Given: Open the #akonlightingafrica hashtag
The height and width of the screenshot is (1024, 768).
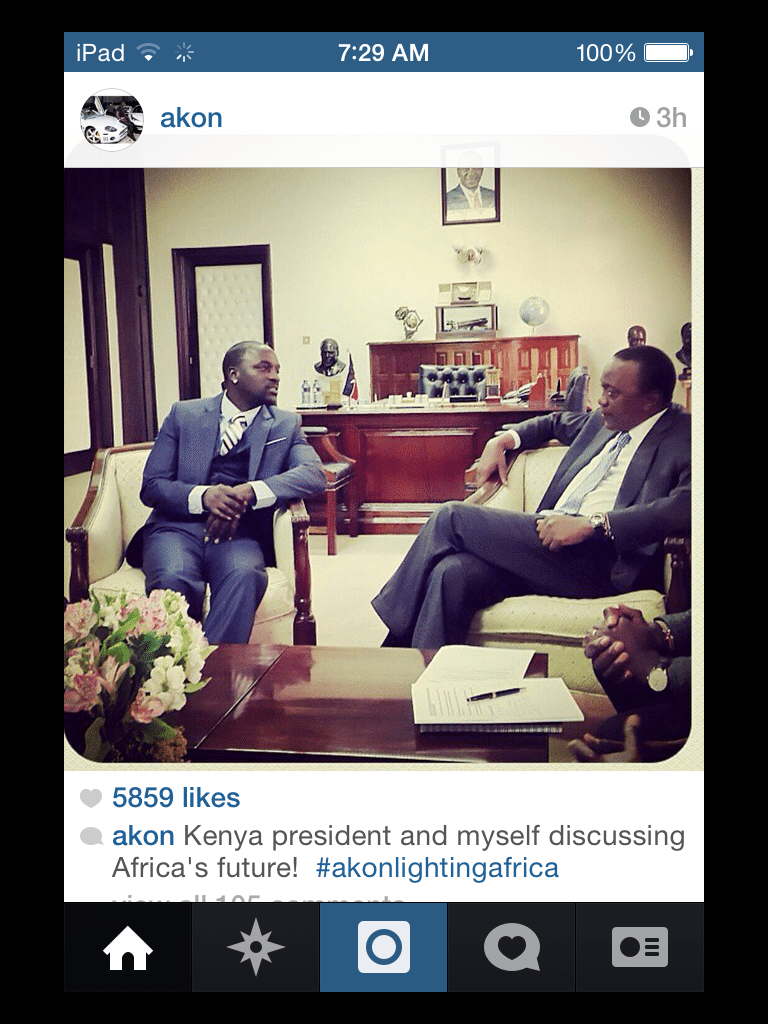Looking at the screenshot, I should [x=437, y=867].
